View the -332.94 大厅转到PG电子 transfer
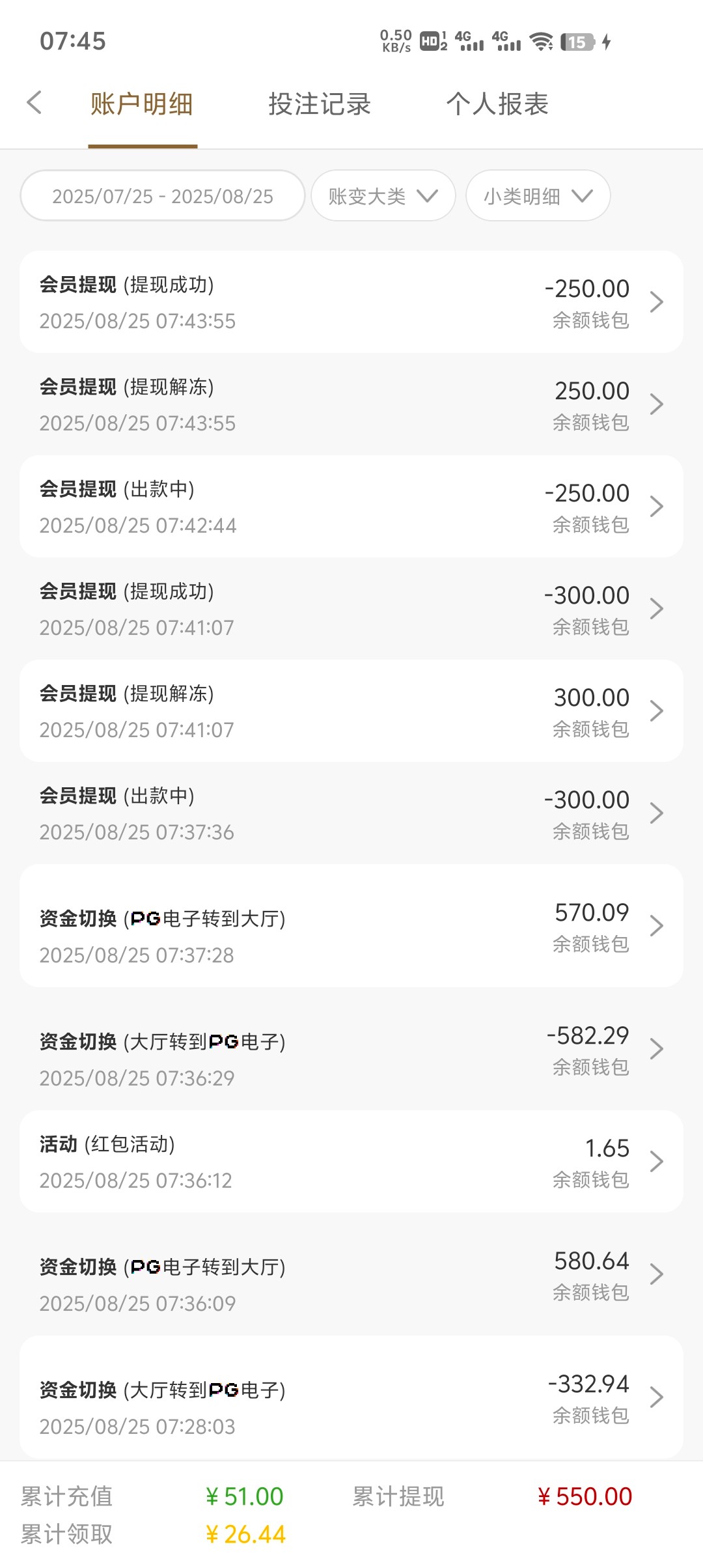Image resolution: width=703 pixels, height=1568 pixels. pos(351,1397)
